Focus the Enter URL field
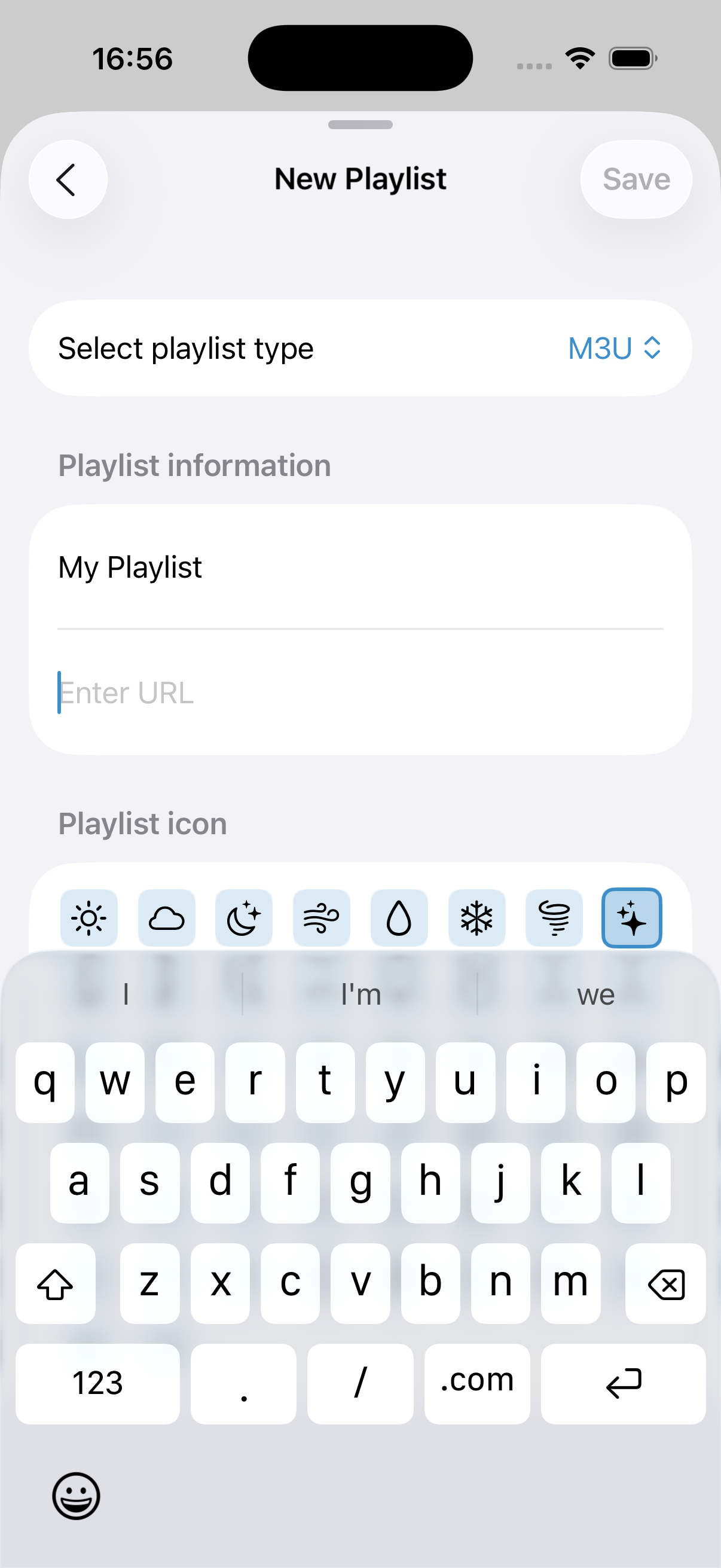This screenshot has height=1568, width=721. click(243, 692)
